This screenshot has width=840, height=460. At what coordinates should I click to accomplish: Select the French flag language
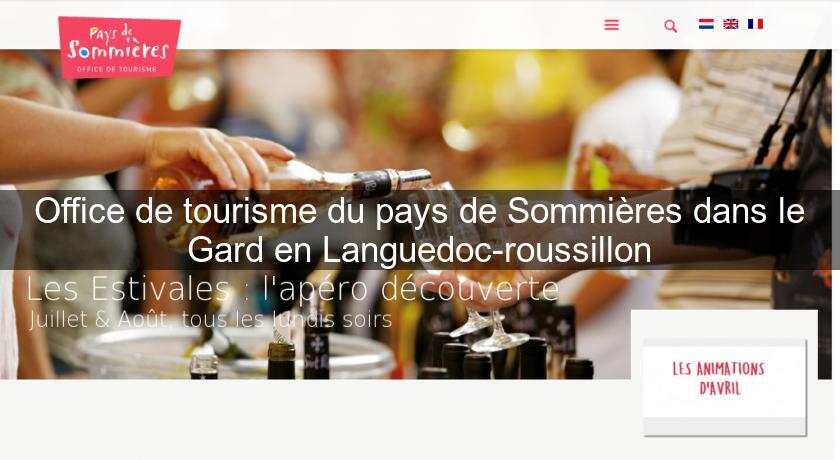point(755,23)
